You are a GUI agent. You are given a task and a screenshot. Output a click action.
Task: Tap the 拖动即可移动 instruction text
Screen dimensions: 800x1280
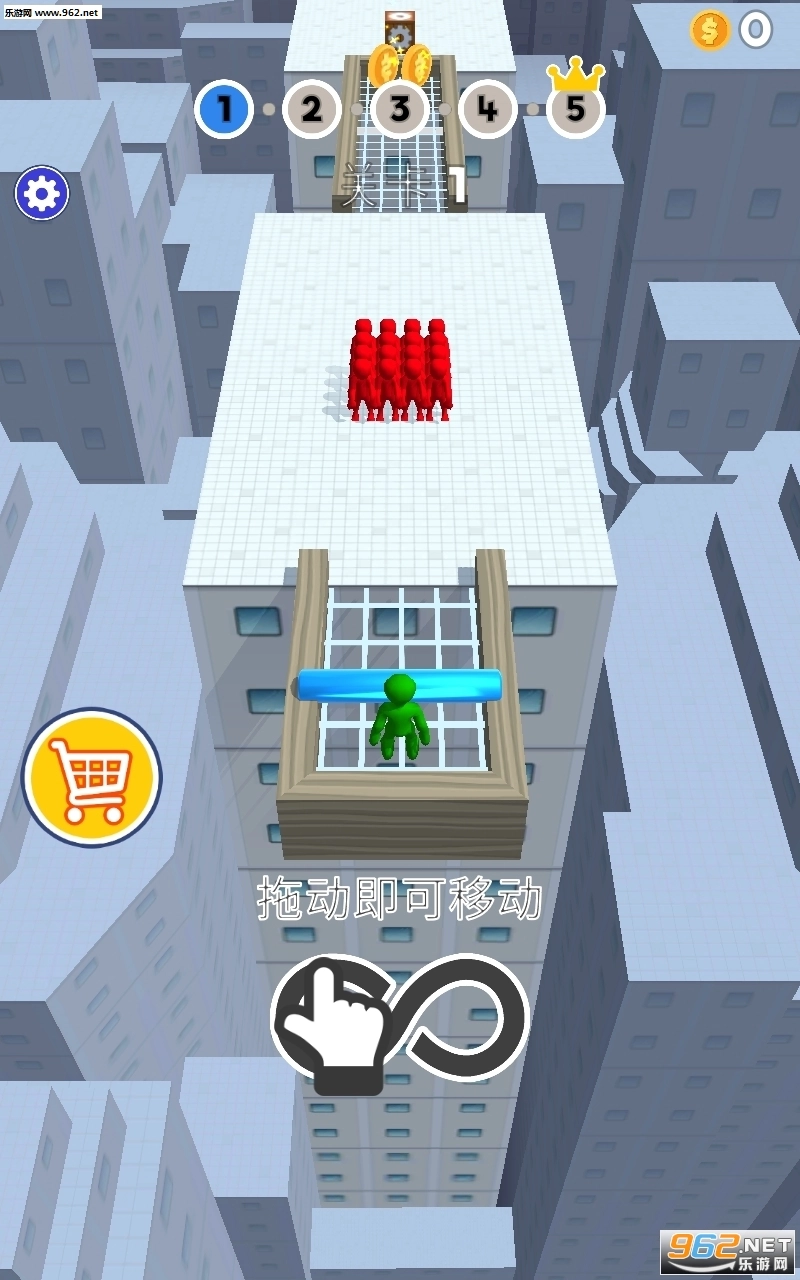coord(400,898)
